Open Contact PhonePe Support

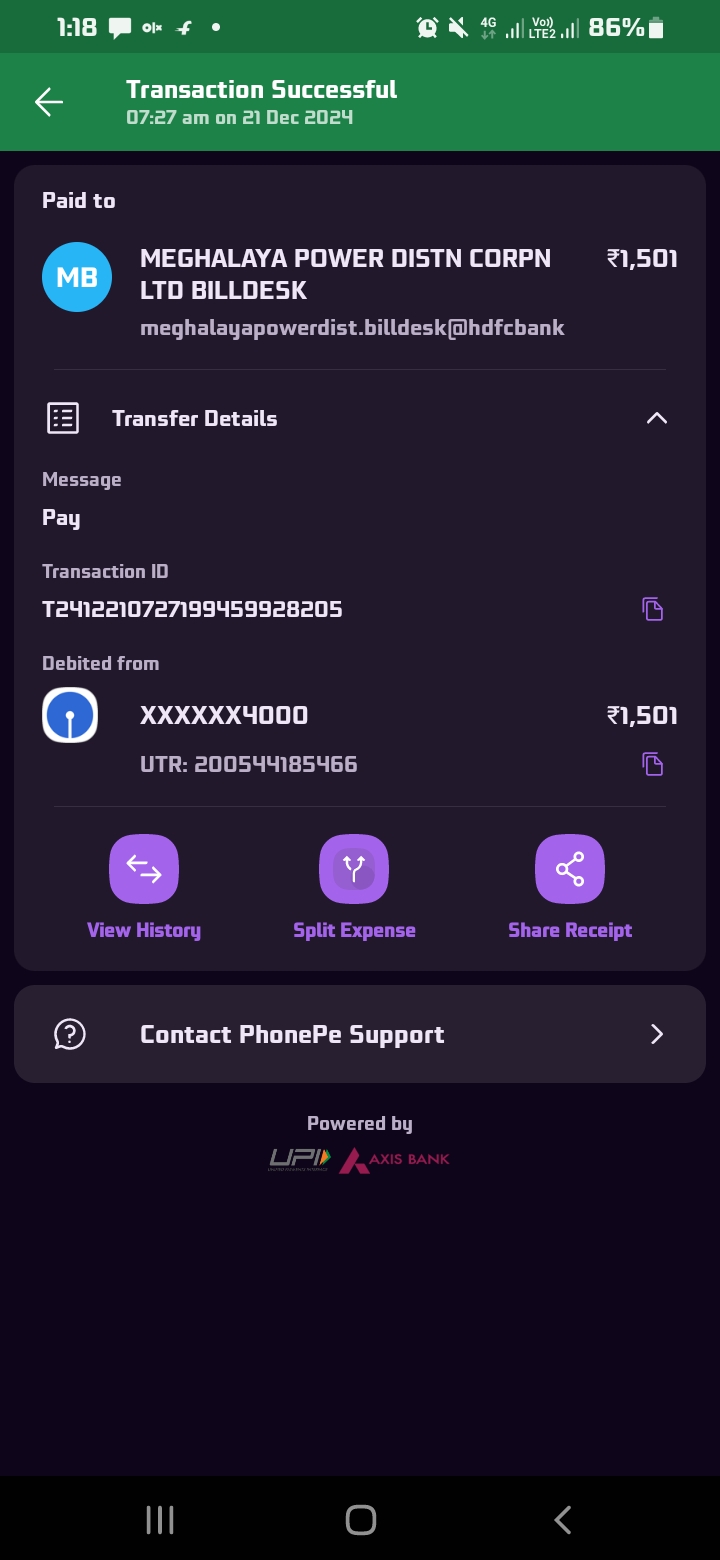360,1034
